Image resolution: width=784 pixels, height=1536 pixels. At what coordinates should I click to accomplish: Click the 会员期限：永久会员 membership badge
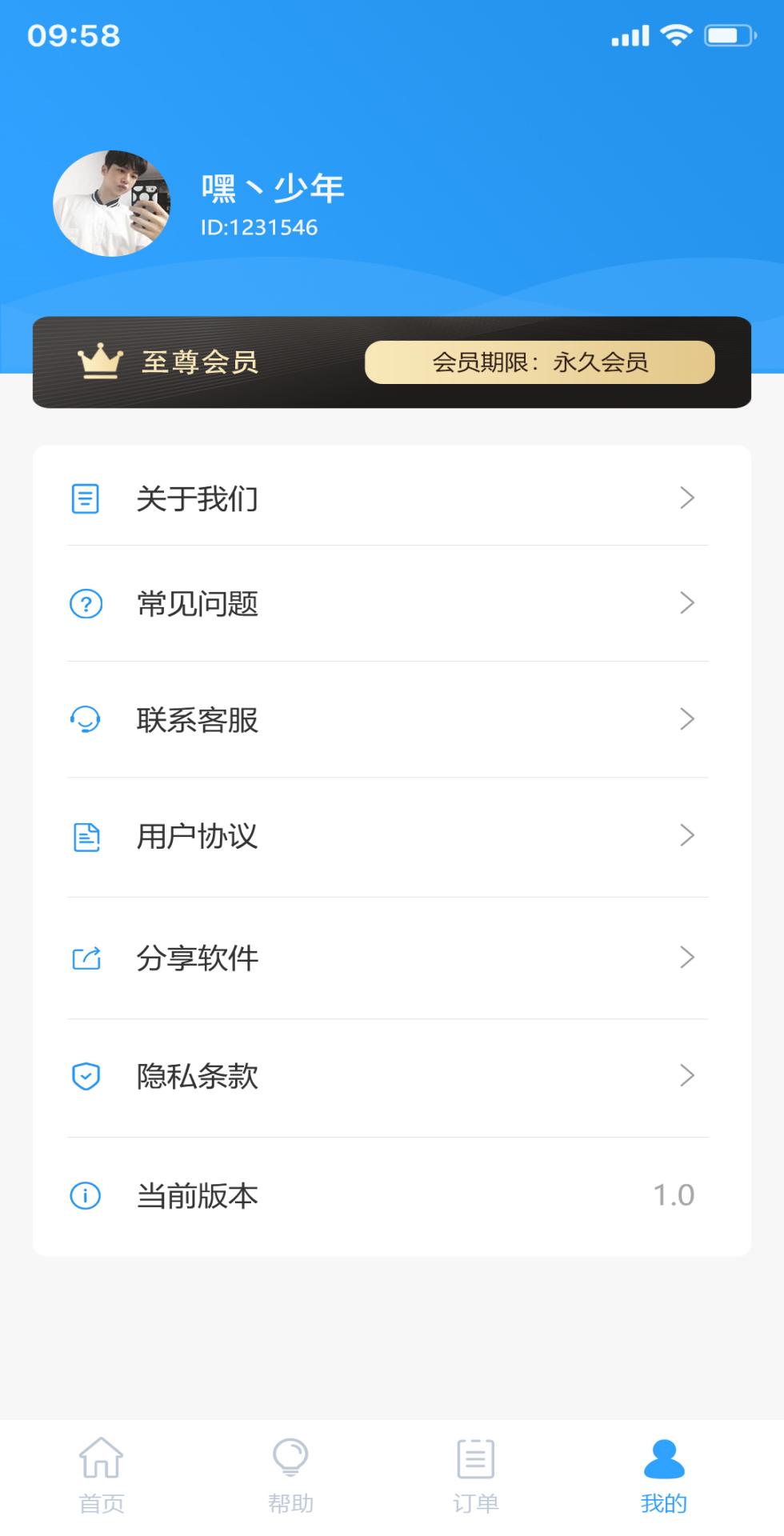pos(541,361)
